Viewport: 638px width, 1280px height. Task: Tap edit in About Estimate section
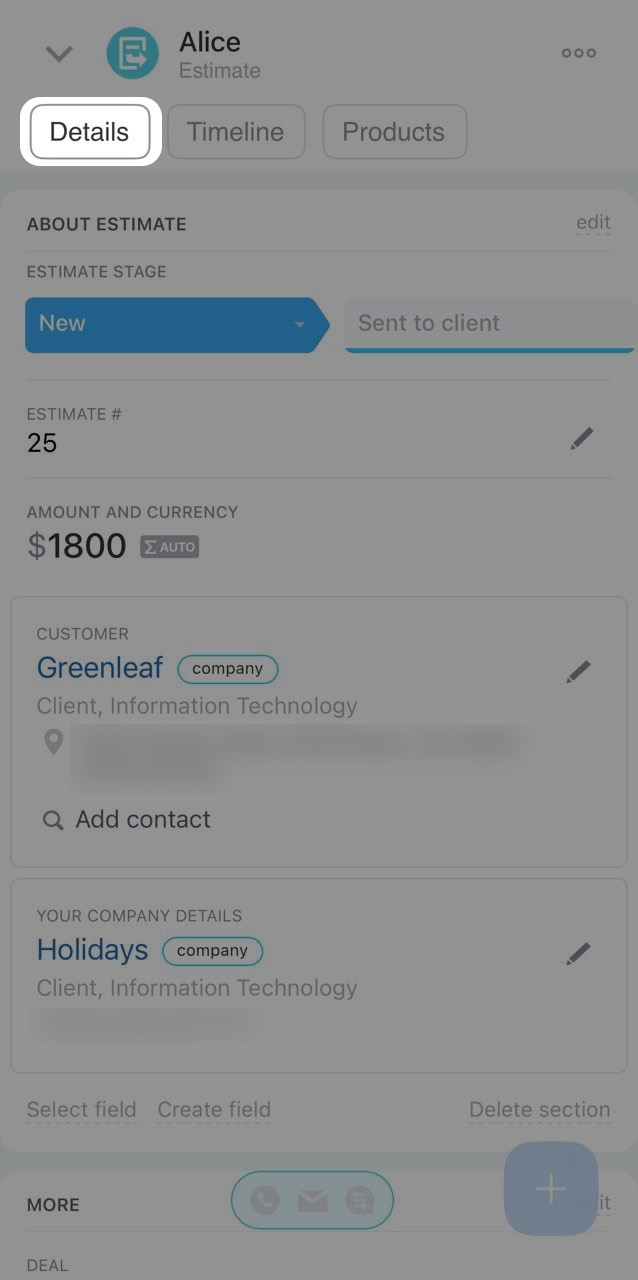point(593,223)
